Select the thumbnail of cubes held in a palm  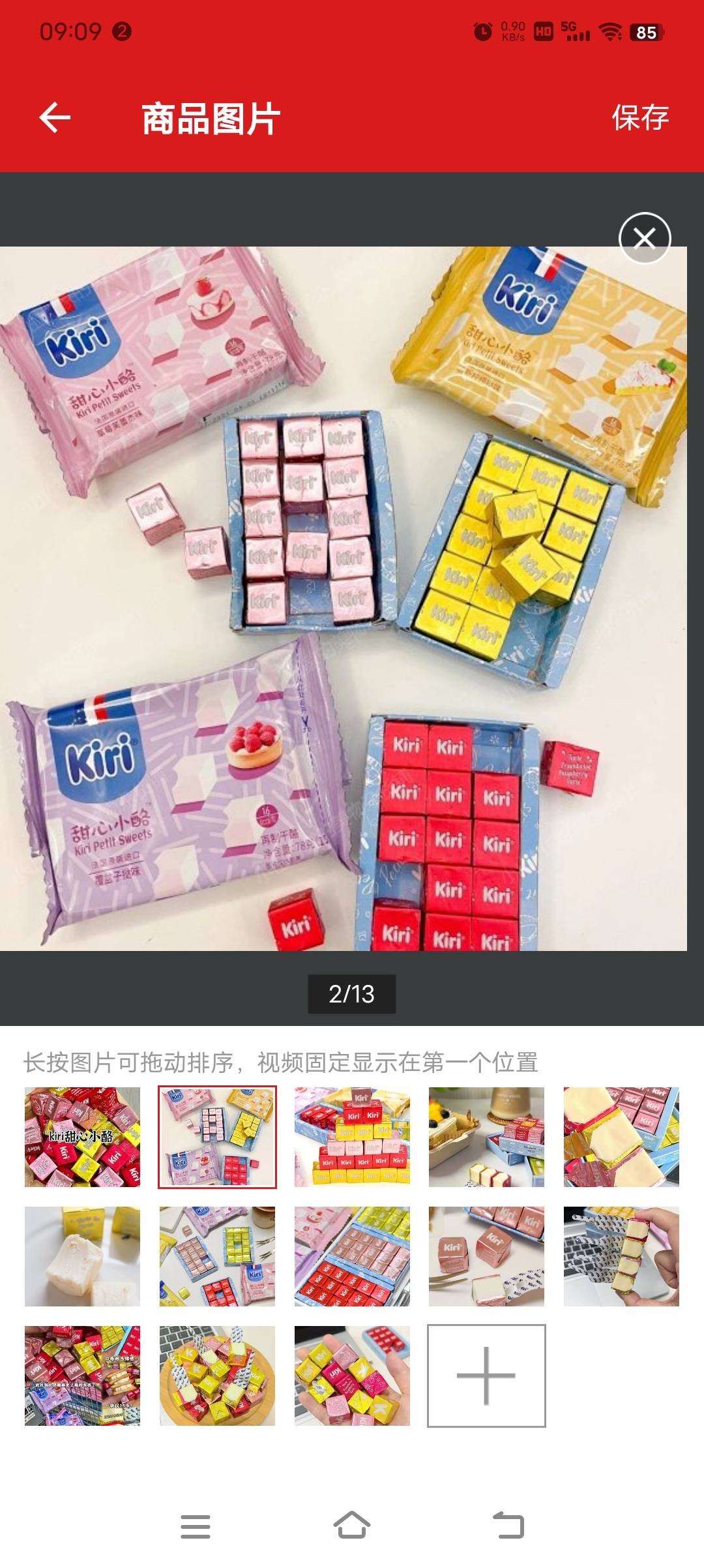(352, 1376)
